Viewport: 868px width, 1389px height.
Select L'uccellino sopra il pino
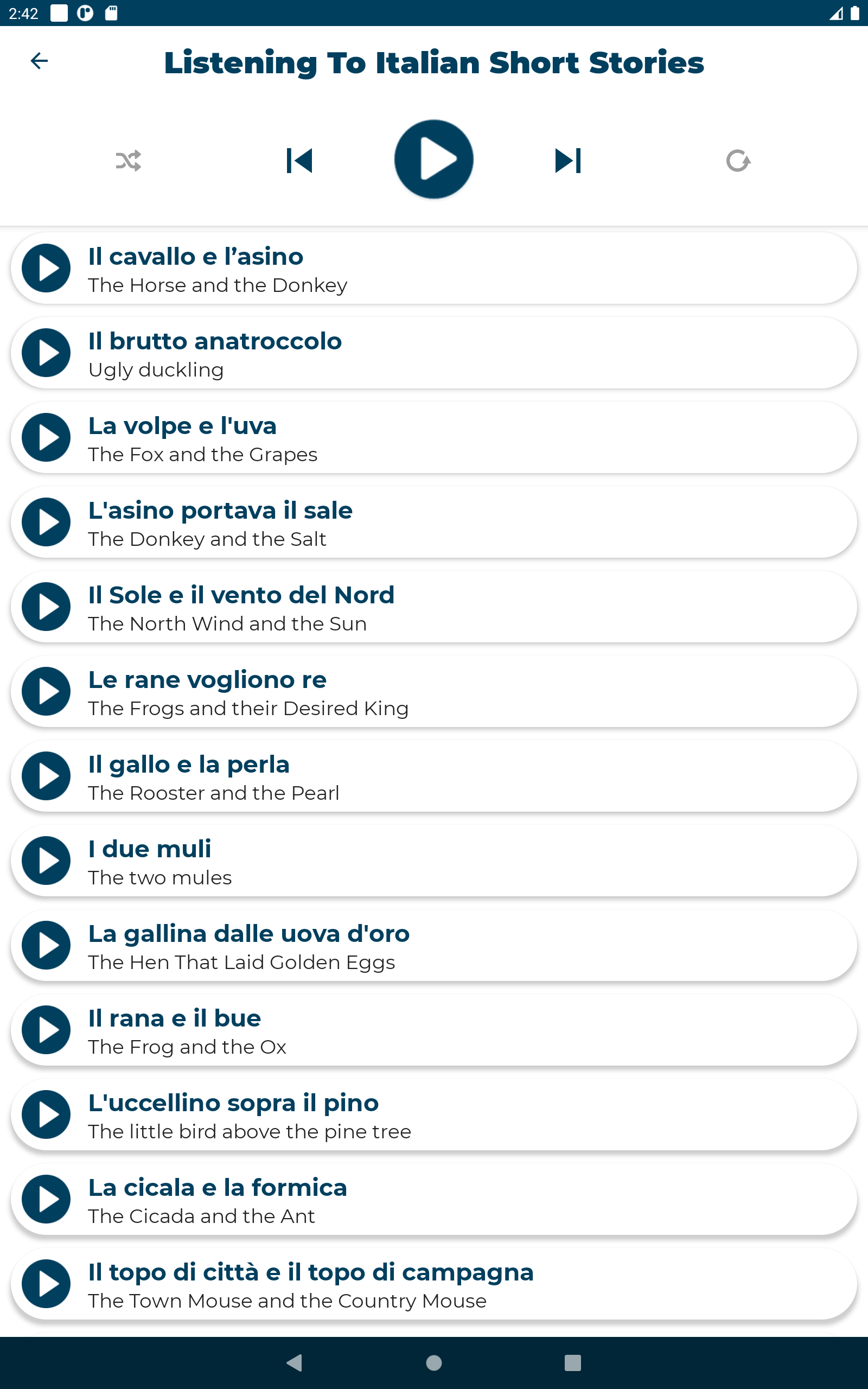pos(434,1114)
